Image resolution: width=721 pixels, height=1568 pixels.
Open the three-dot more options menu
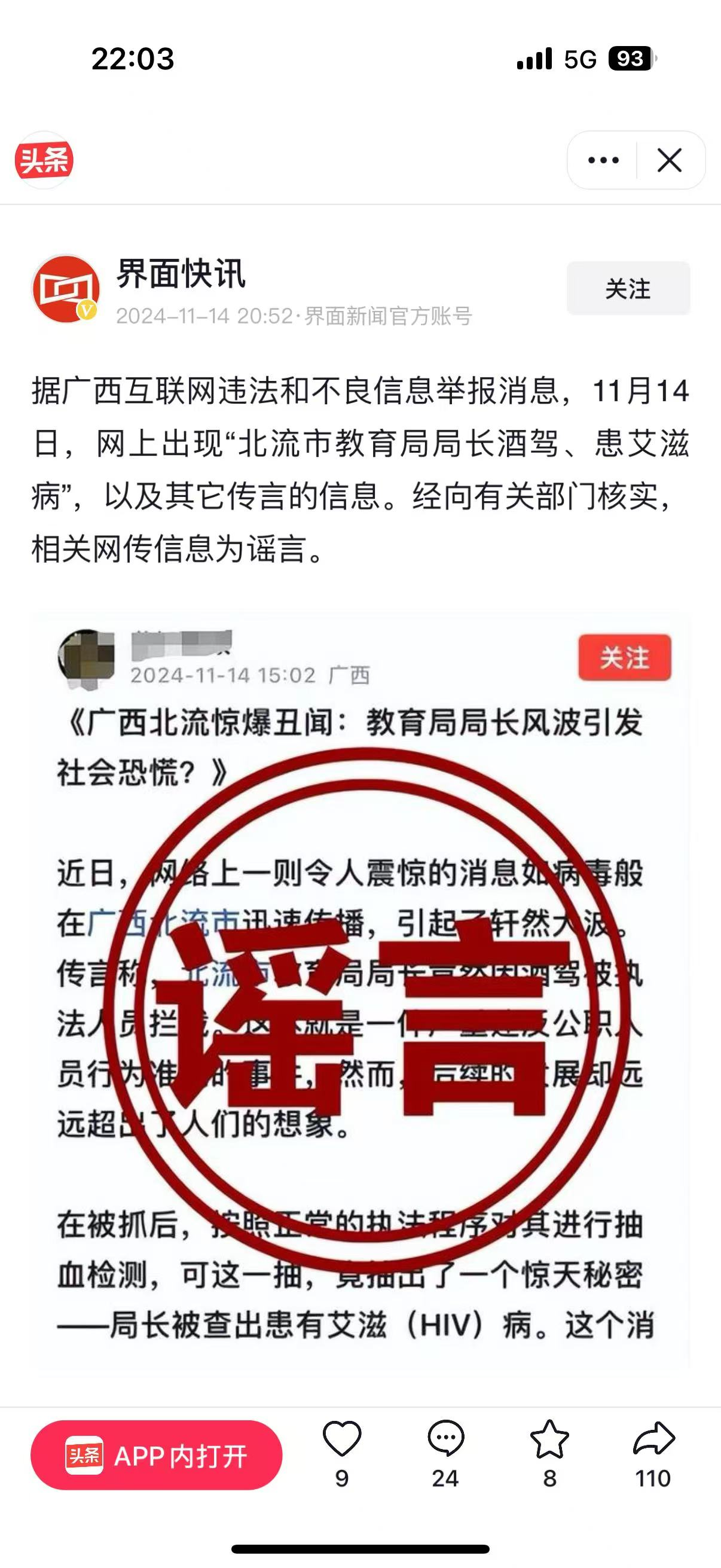tap(603, 161)
